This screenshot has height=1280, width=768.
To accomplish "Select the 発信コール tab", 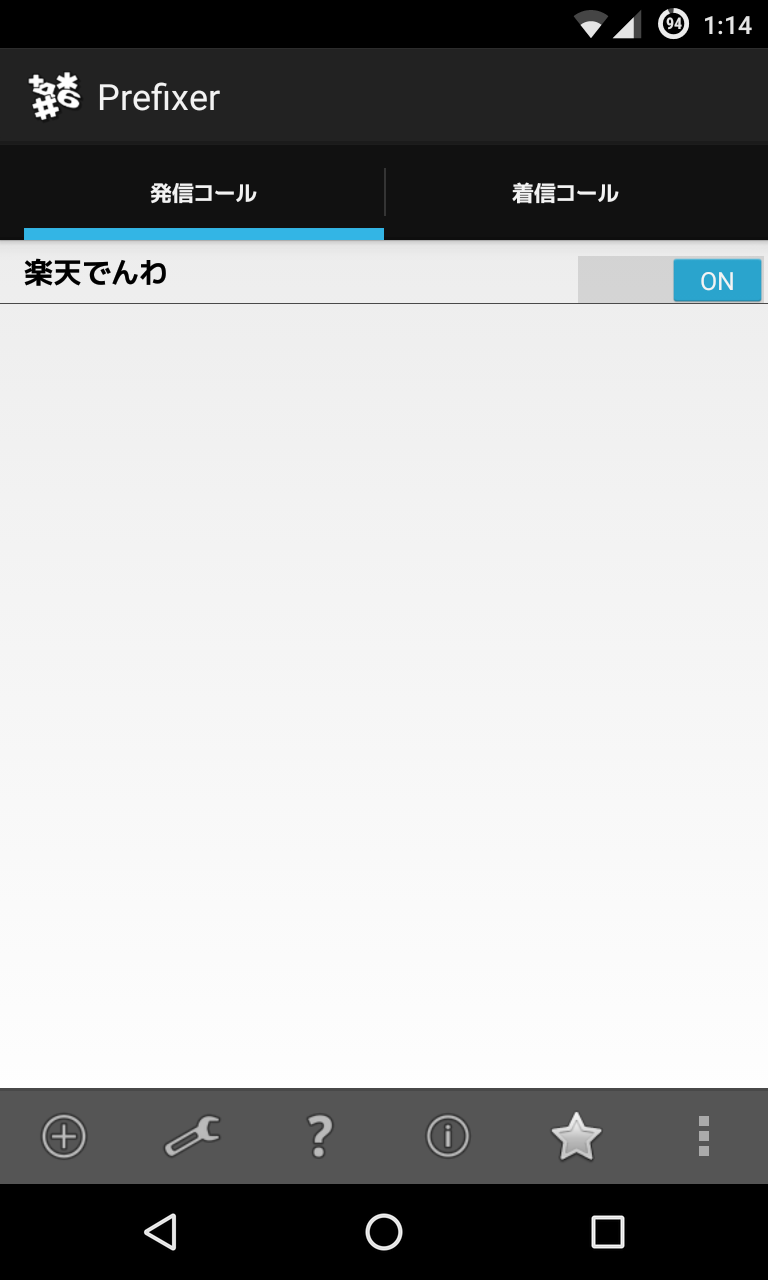I will pyautogui.click(x=203, y=193).
